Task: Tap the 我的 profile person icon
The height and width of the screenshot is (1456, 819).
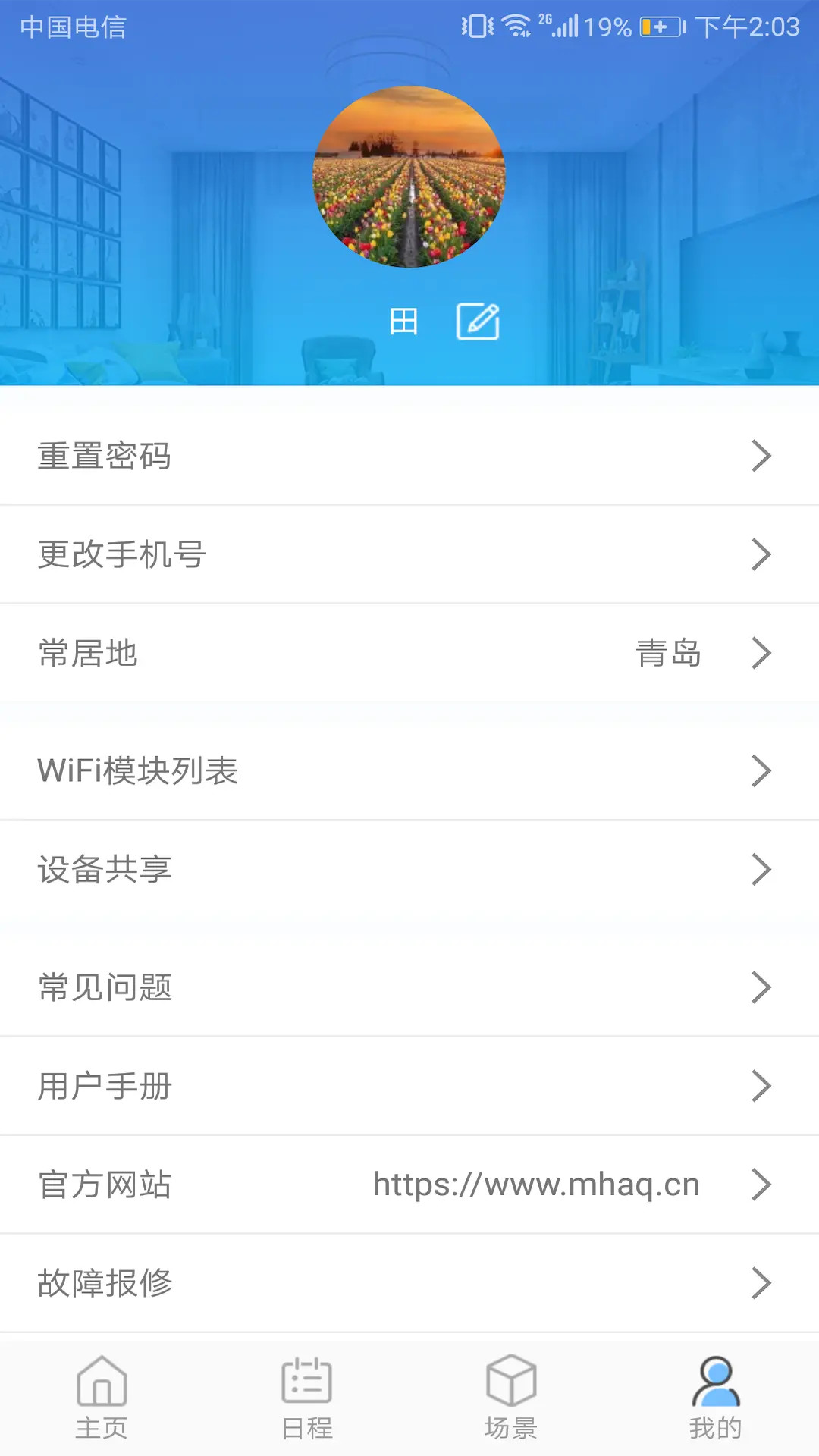Action: tap(717, 1395)
